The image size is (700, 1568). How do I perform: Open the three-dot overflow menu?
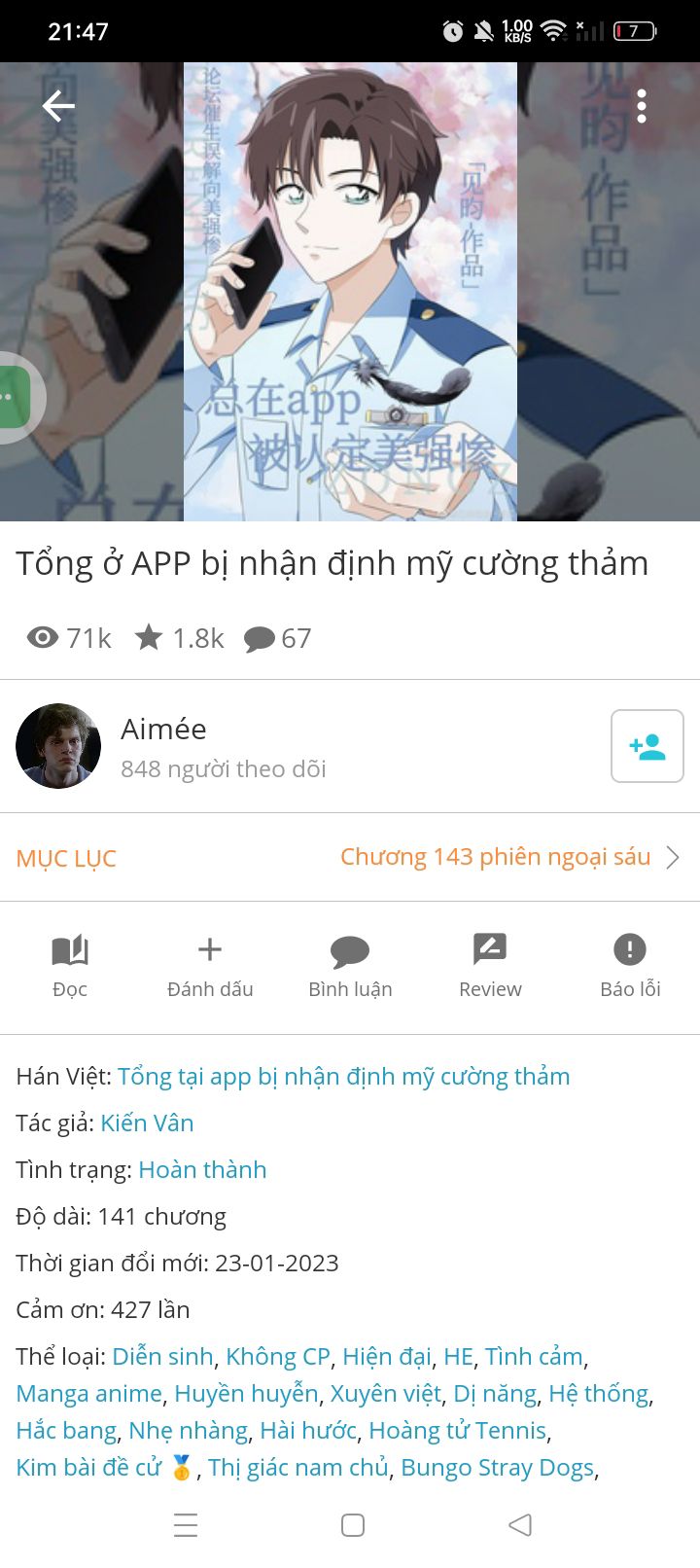(x=642, y=106)
